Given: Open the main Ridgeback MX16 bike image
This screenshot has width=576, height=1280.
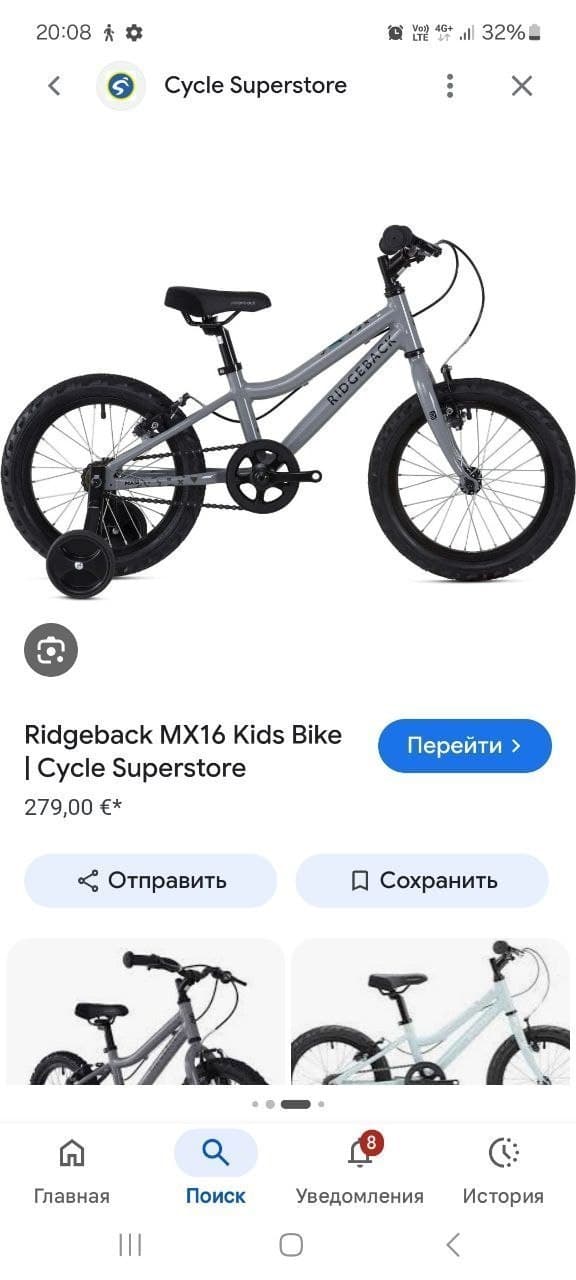Looking at the screenshot, I should pyautogui.click(x=288, y=410).
